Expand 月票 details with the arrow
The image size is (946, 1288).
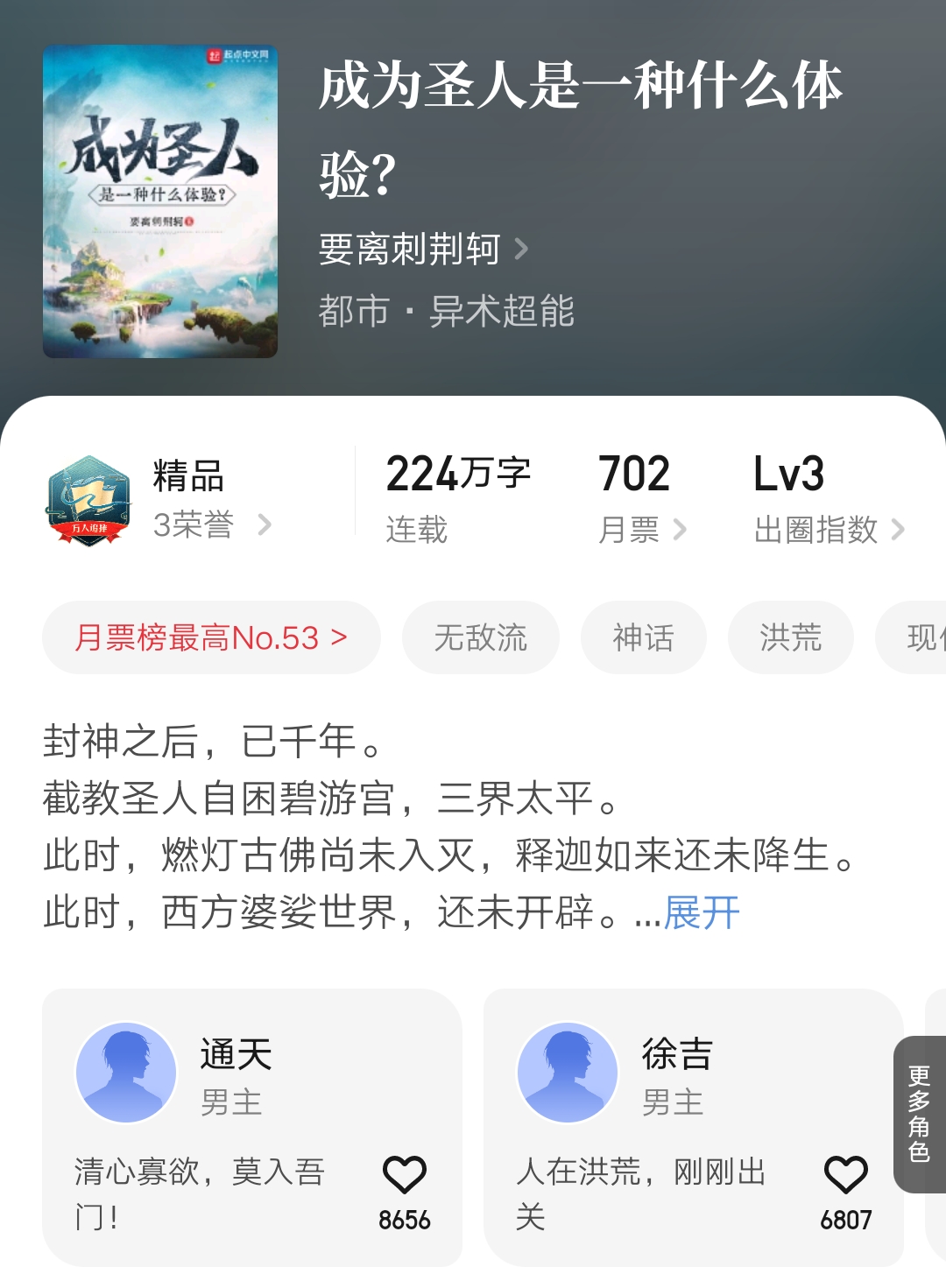(x=681, y=530)
